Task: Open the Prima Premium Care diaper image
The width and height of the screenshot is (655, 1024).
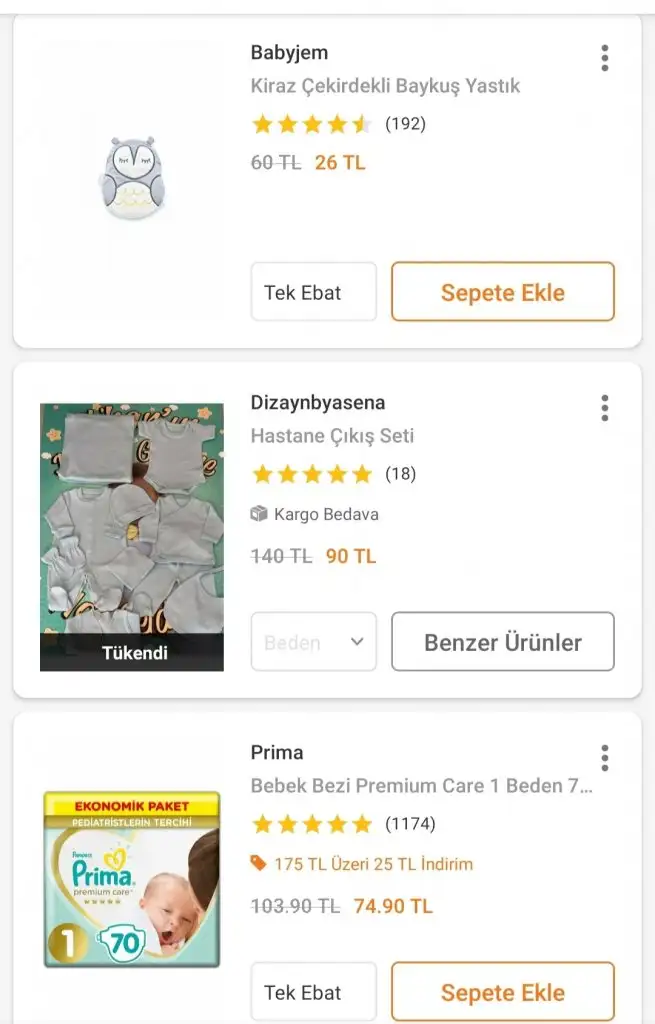Action: click(131, 880)
